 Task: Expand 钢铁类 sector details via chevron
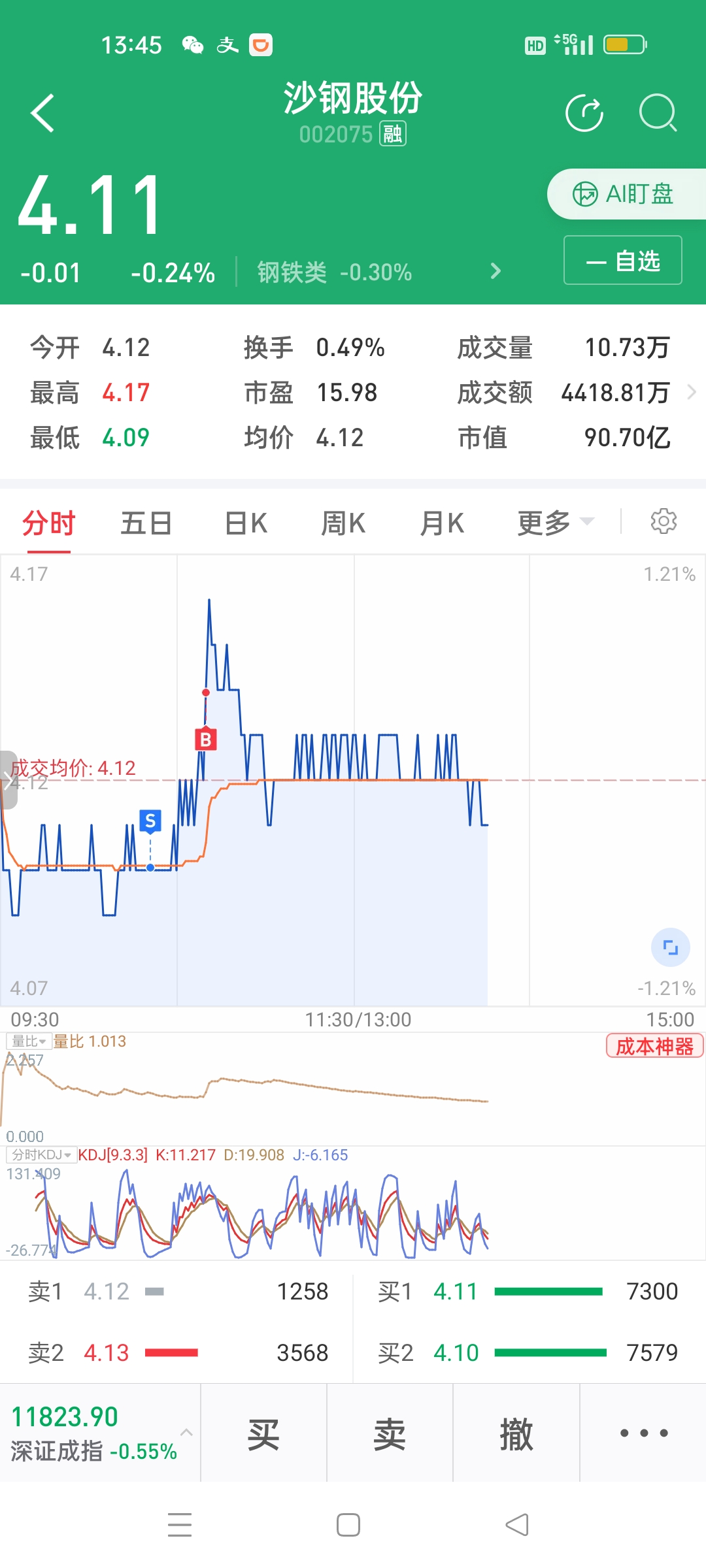pyautogui.click(x=495, y=271)
